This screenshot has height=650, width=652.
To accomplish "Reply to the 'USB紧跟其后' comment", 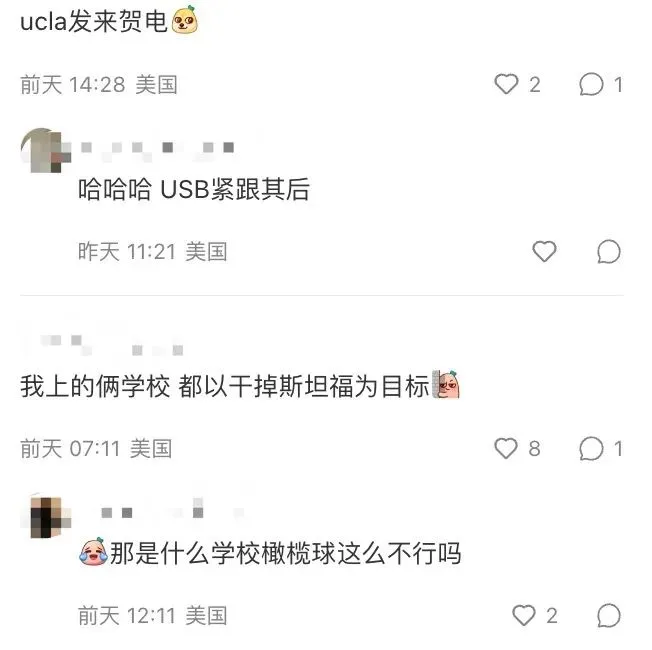I will coord(608,251).
